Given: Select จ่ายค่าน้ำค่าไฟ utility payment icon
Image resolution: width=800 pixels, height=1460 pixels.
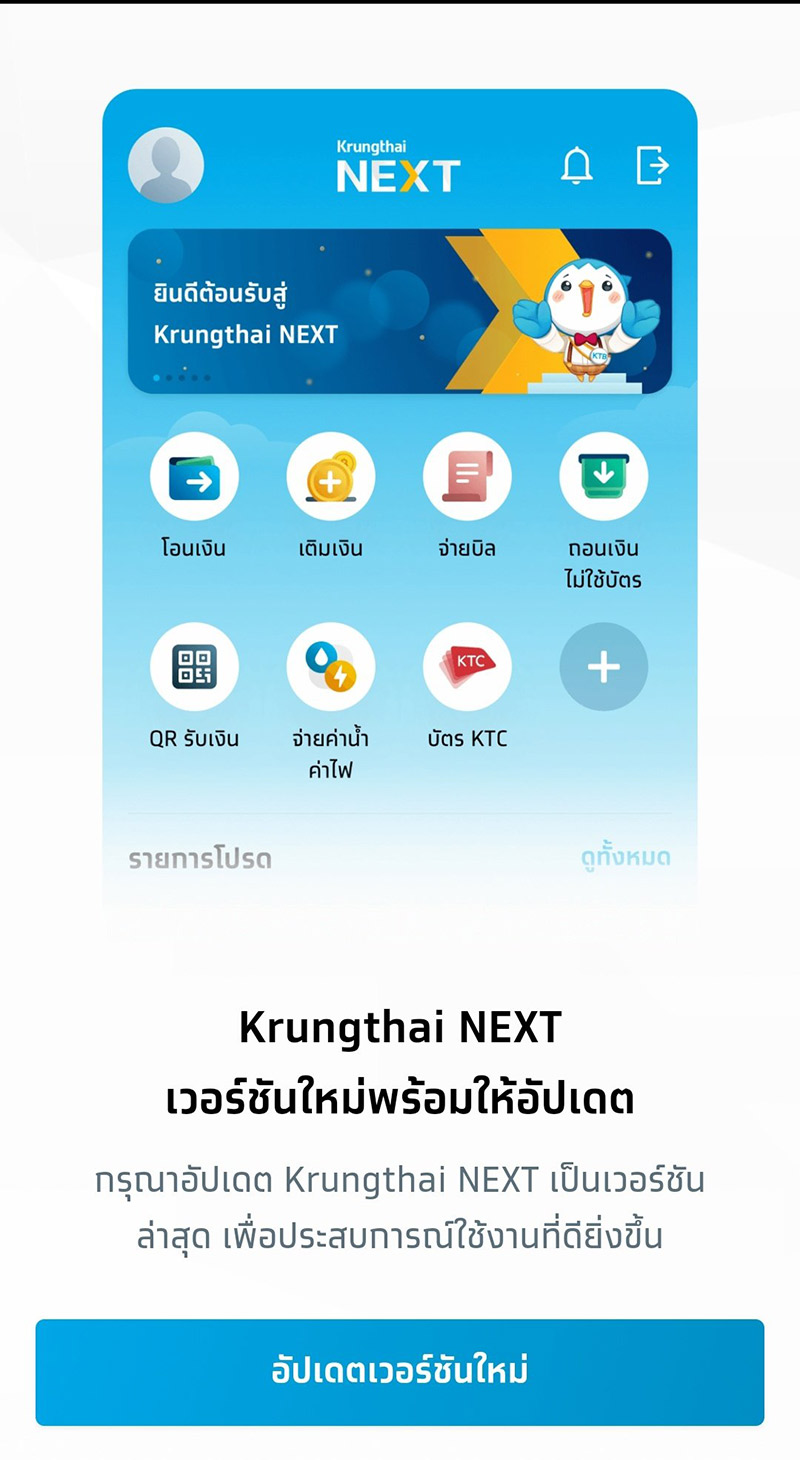Looking at the screenshot, I should [331, 666].
